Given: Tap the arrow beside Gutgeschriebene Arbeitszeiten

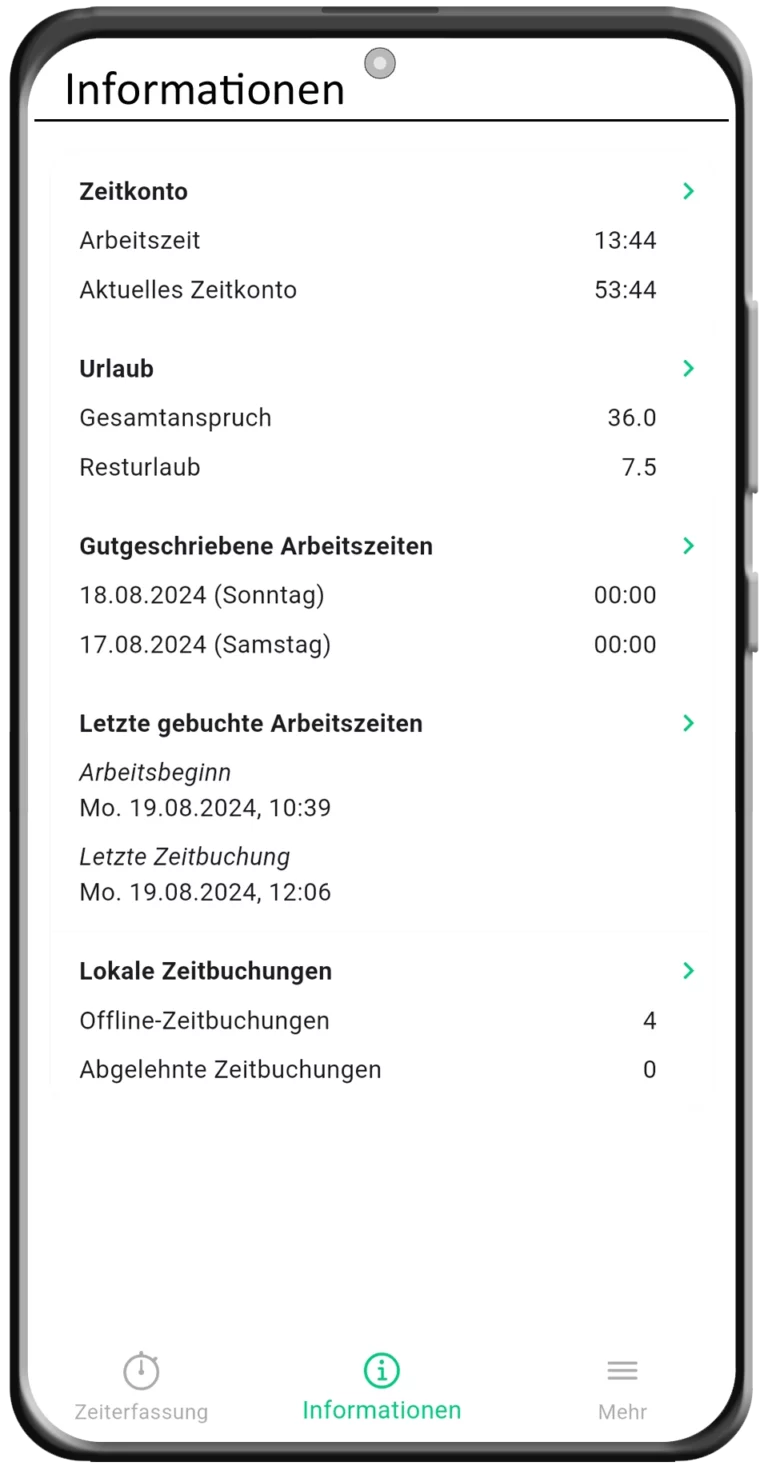Looking at the screenshot, I should 688,546.
